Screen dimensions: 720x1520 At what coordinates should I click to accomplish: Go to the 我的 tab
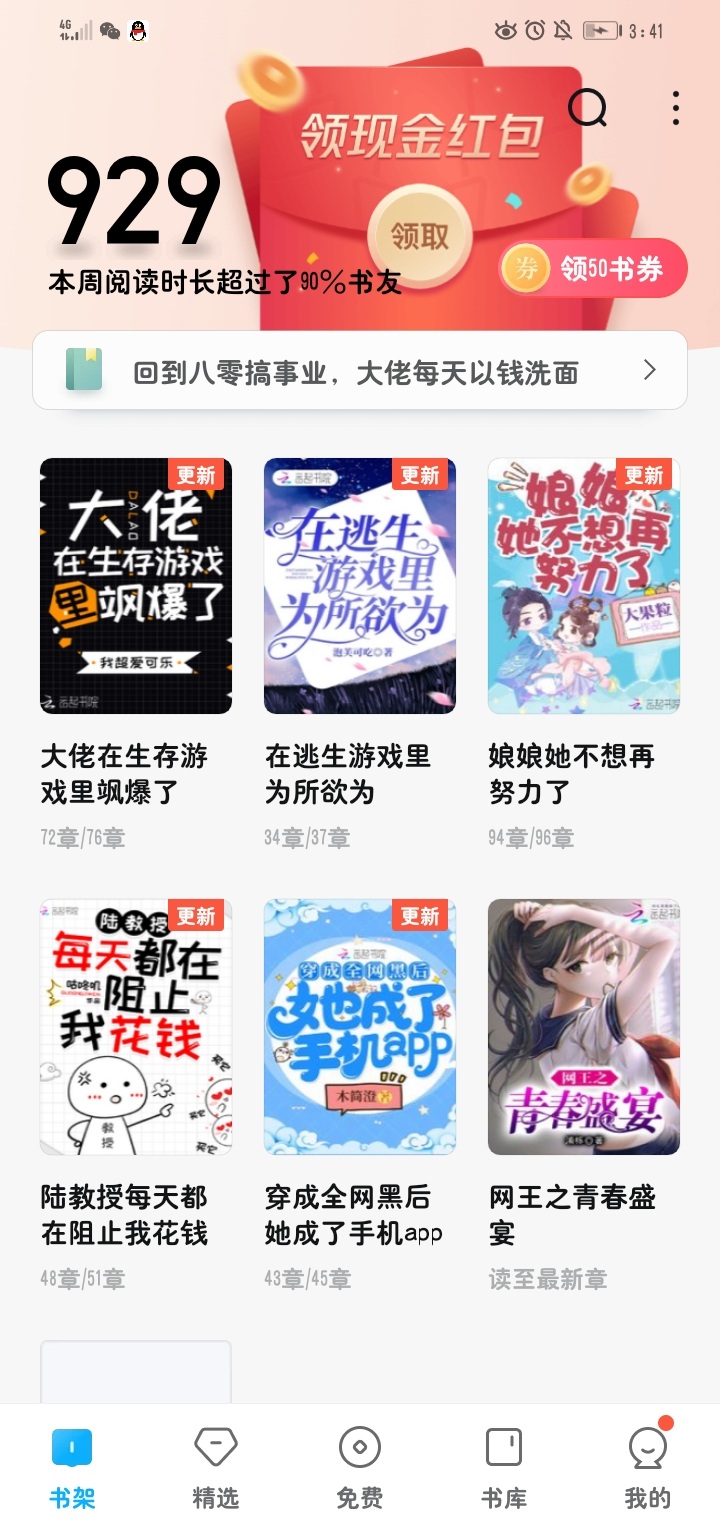[648, 1466]
